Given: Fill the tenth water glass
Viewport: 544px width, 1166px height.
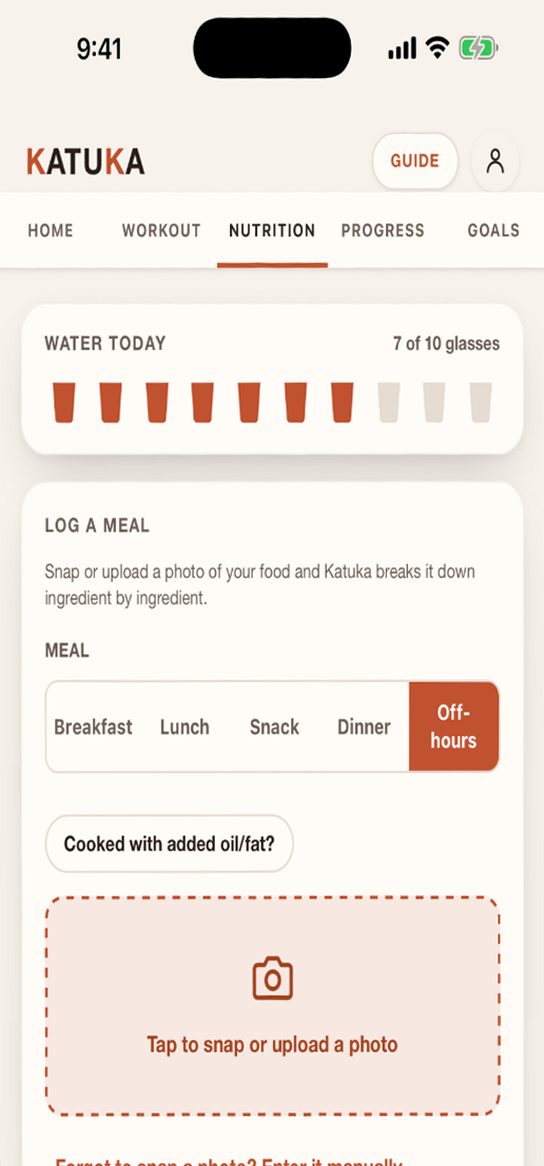Looking at the screenshot, I should 481,402.
